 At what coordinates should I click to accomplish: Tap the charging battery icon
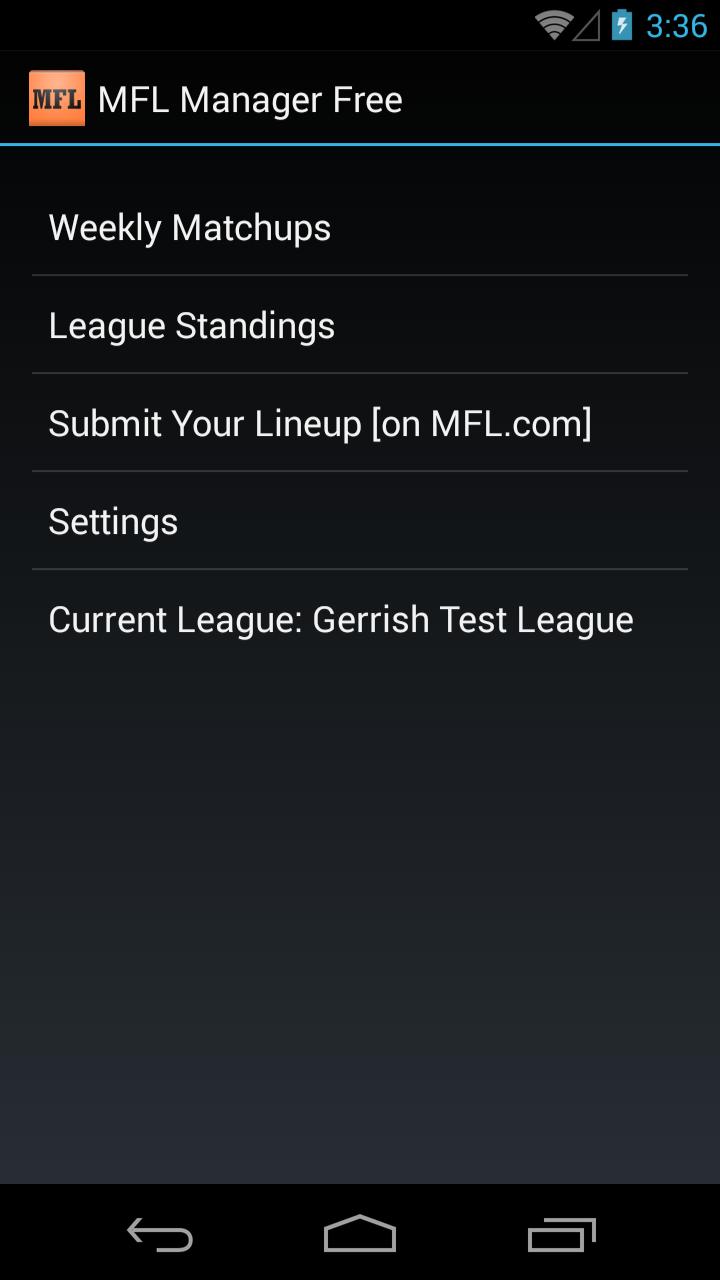pos(623,24)
